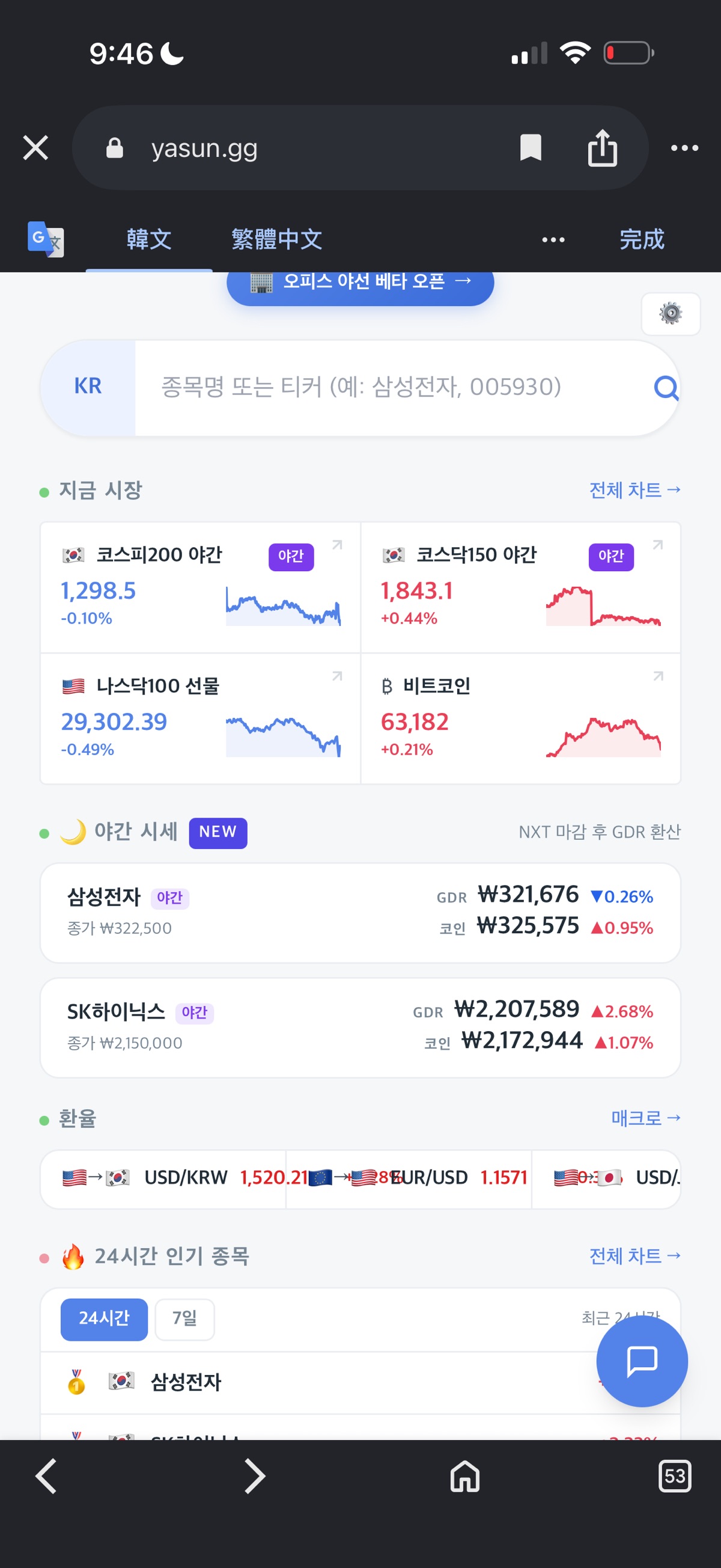Share this page via share icon
This screenshot has height=1568, width=721.
(603, 148)
